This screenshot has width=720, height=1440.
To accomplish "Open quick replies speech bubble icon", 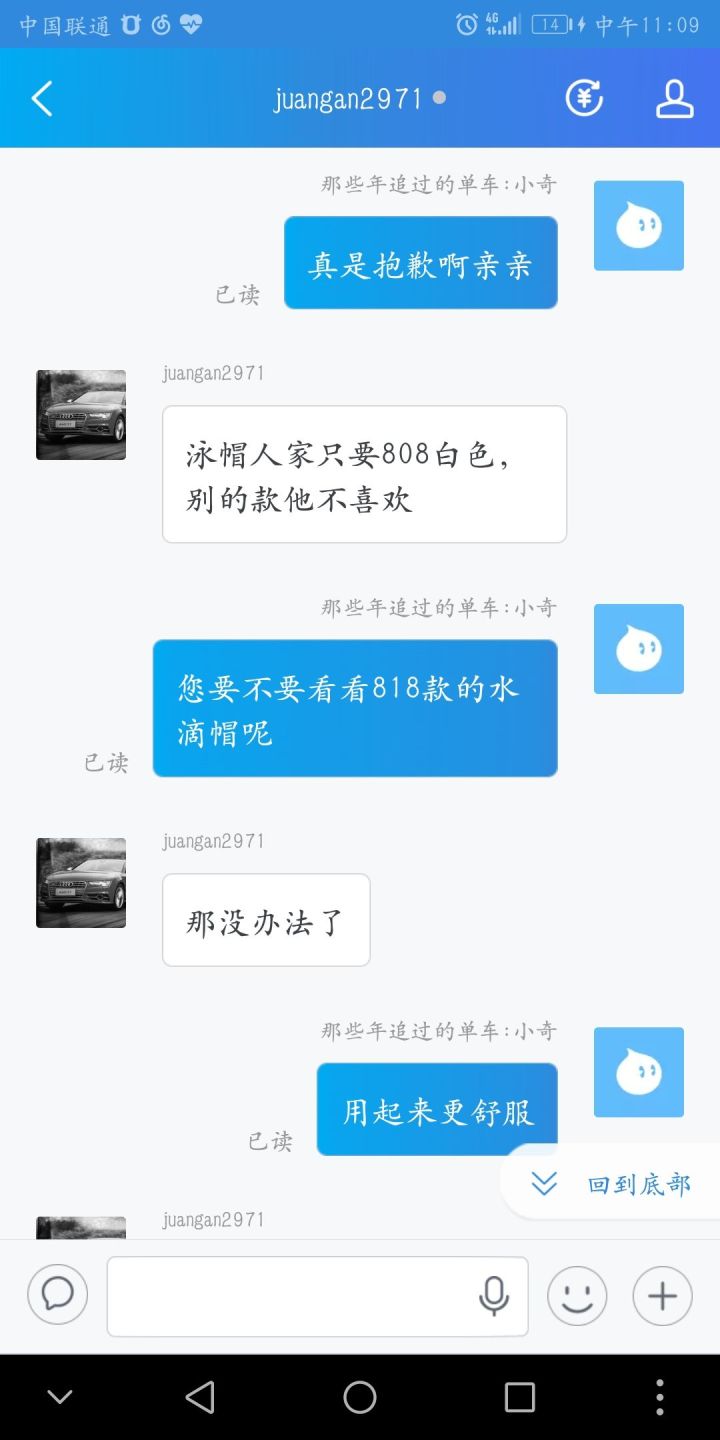I will pos(58,1295).
